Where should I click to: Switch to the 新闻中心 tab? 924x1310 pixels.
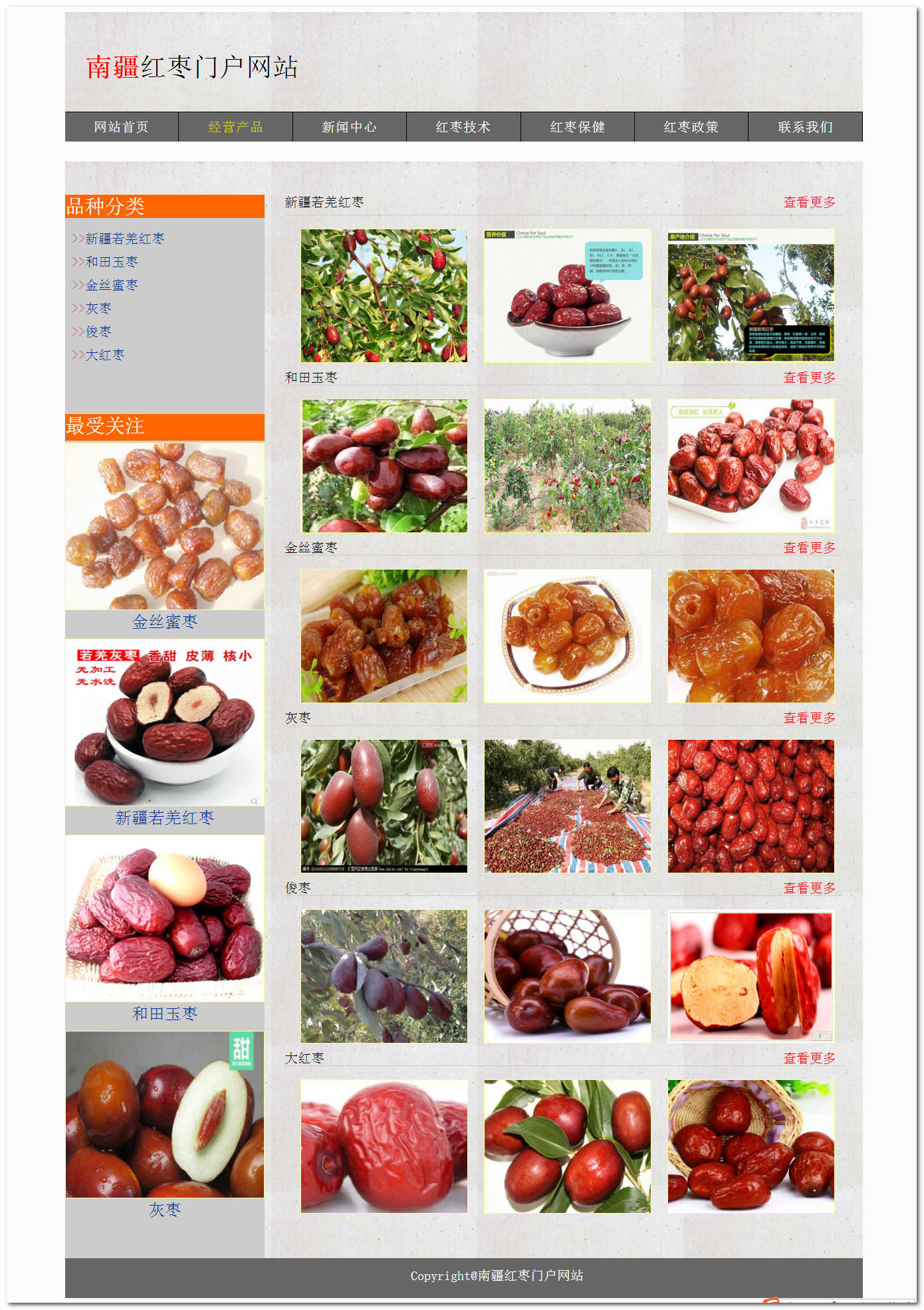click(349, 127)
